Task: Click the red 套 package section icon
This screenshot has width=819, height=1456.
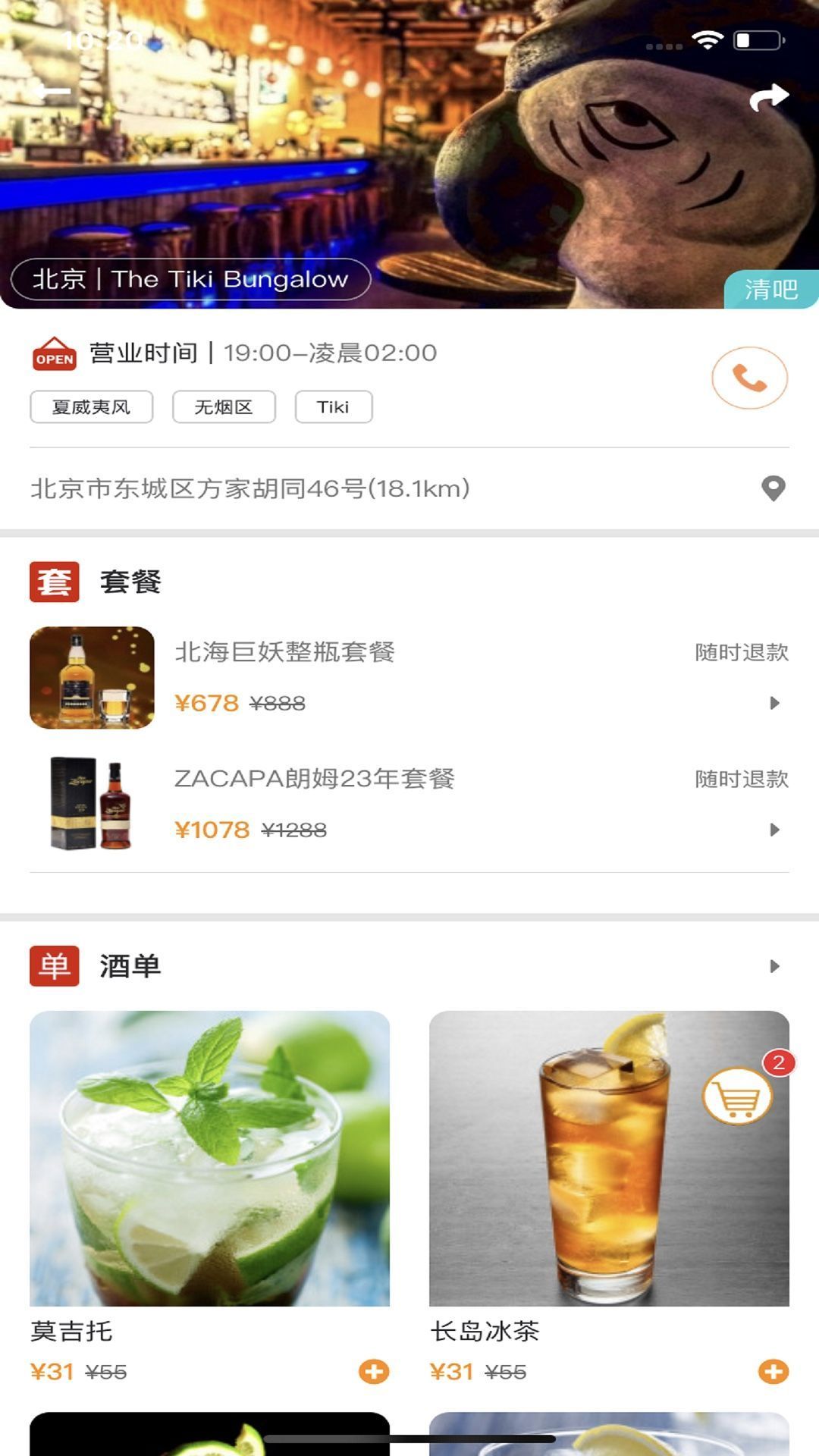Action: pos(54,582)
